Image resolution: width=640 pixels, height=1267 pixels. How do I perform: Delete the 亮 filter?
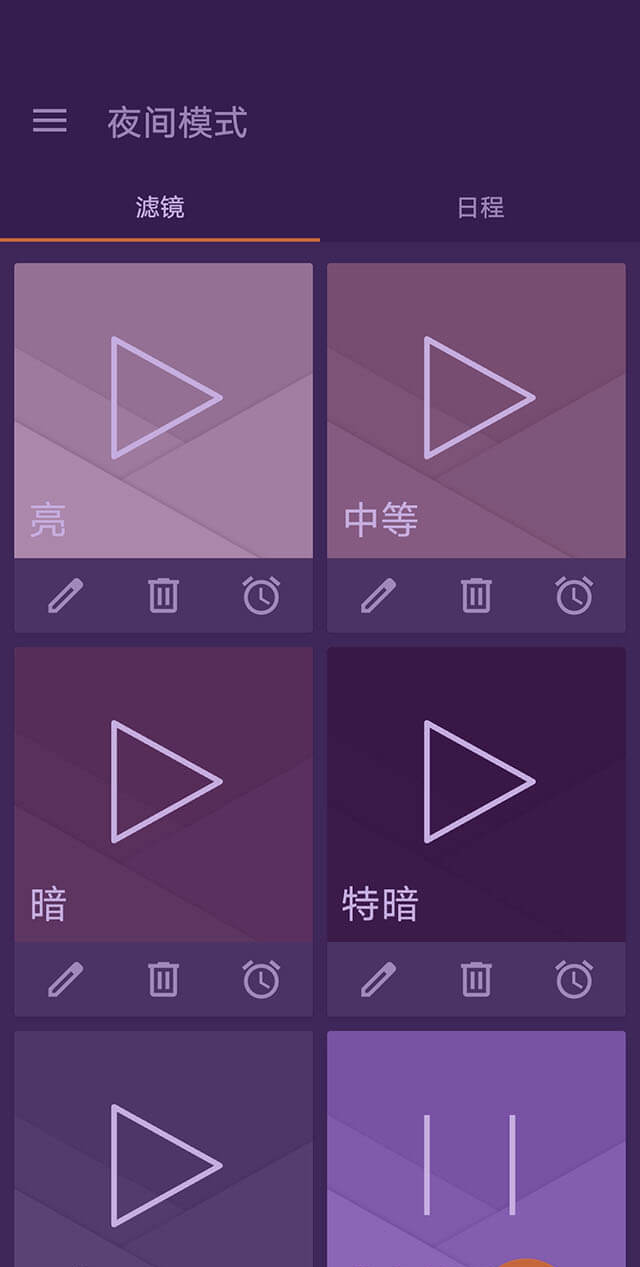coord(163,596)
